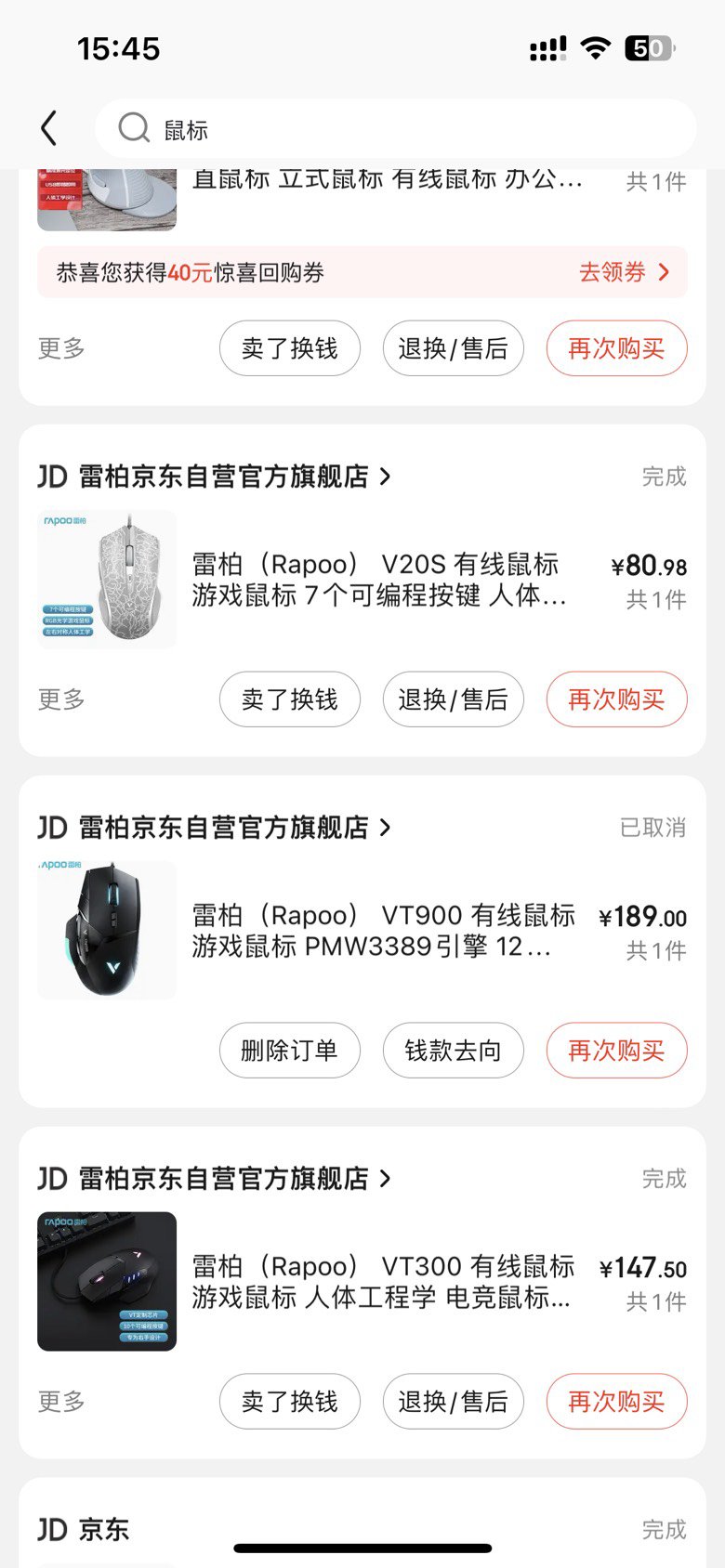Rebuy the VT900 mouse with 再次购买

pos(616,1051)
